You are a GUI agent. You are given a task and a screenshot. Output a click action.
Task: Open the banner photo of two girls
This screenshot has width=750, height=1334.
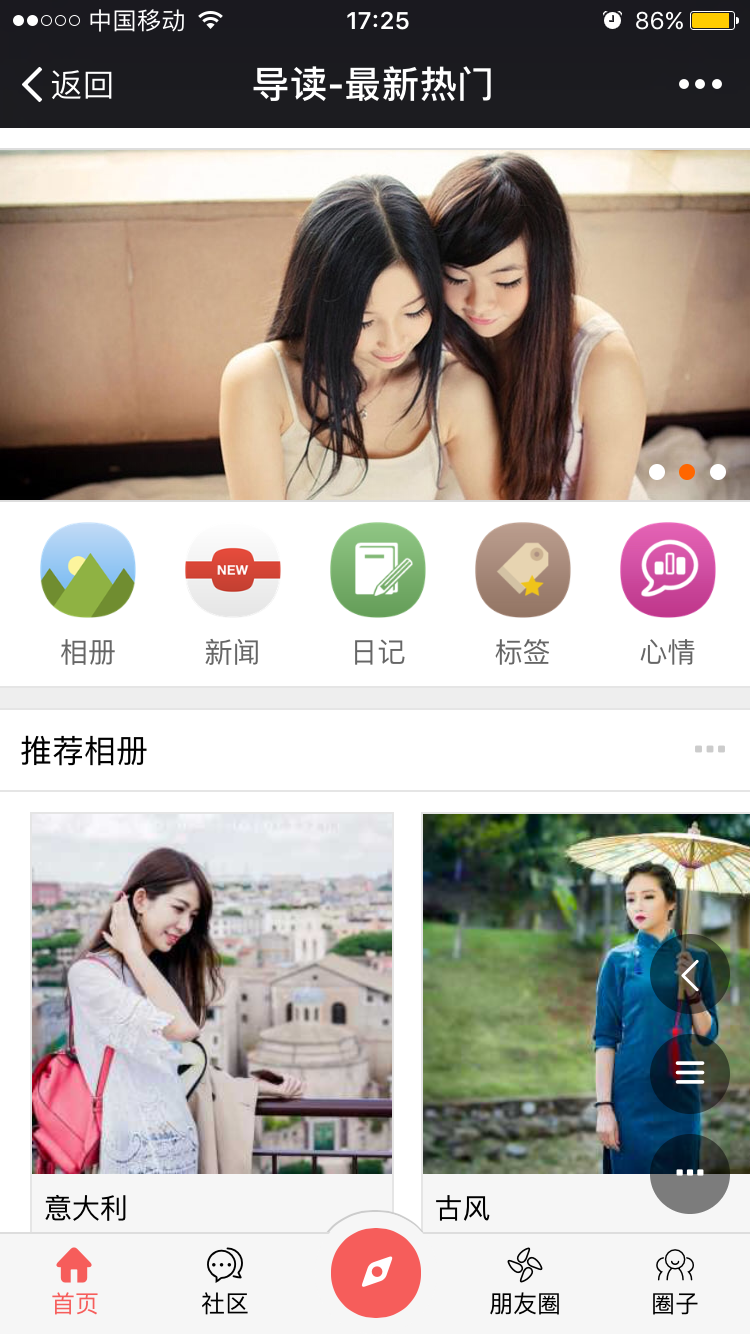[x=375, y=325]
